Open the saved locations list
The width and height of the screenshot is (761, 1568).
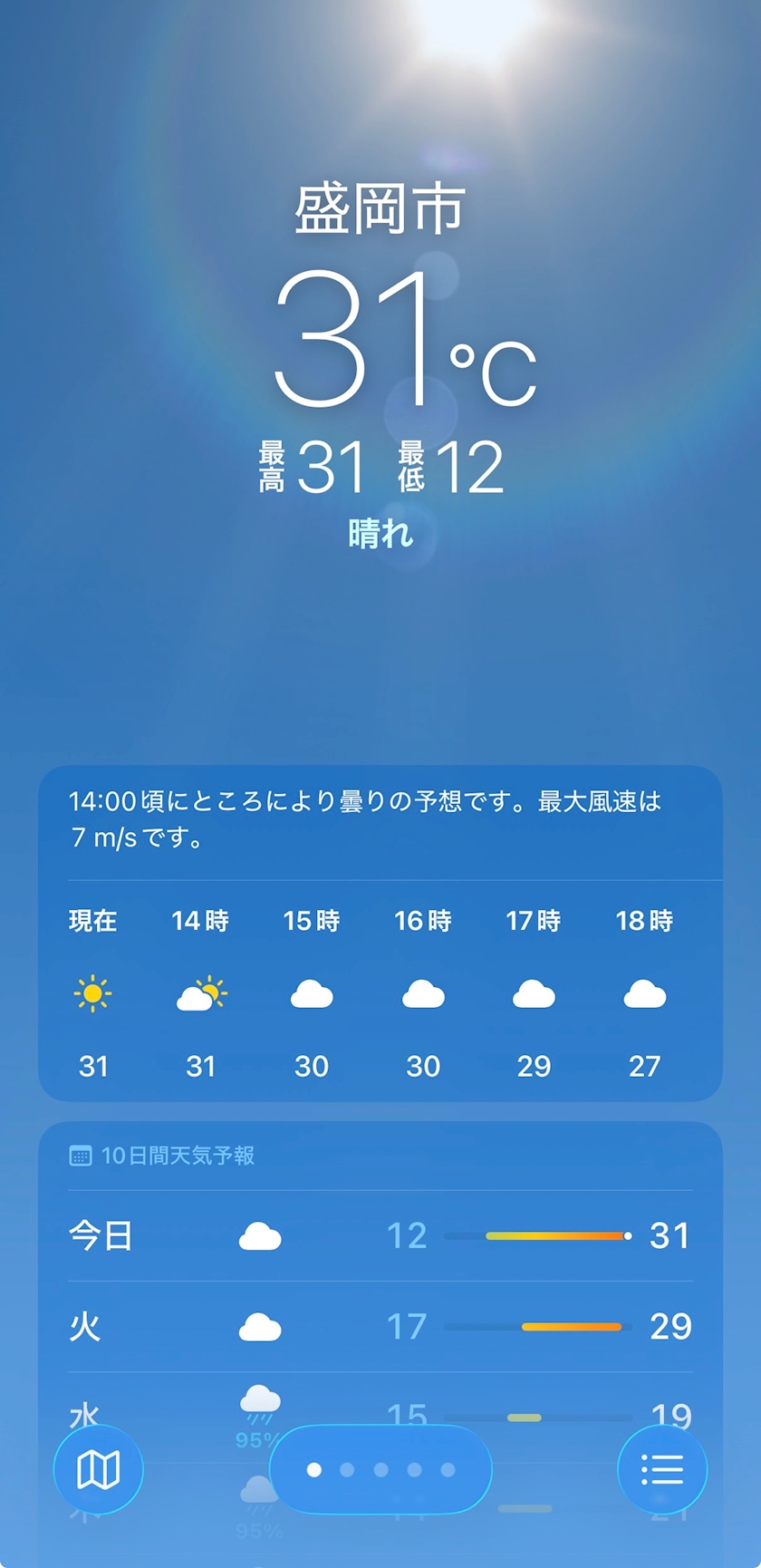coord(662,1469)
